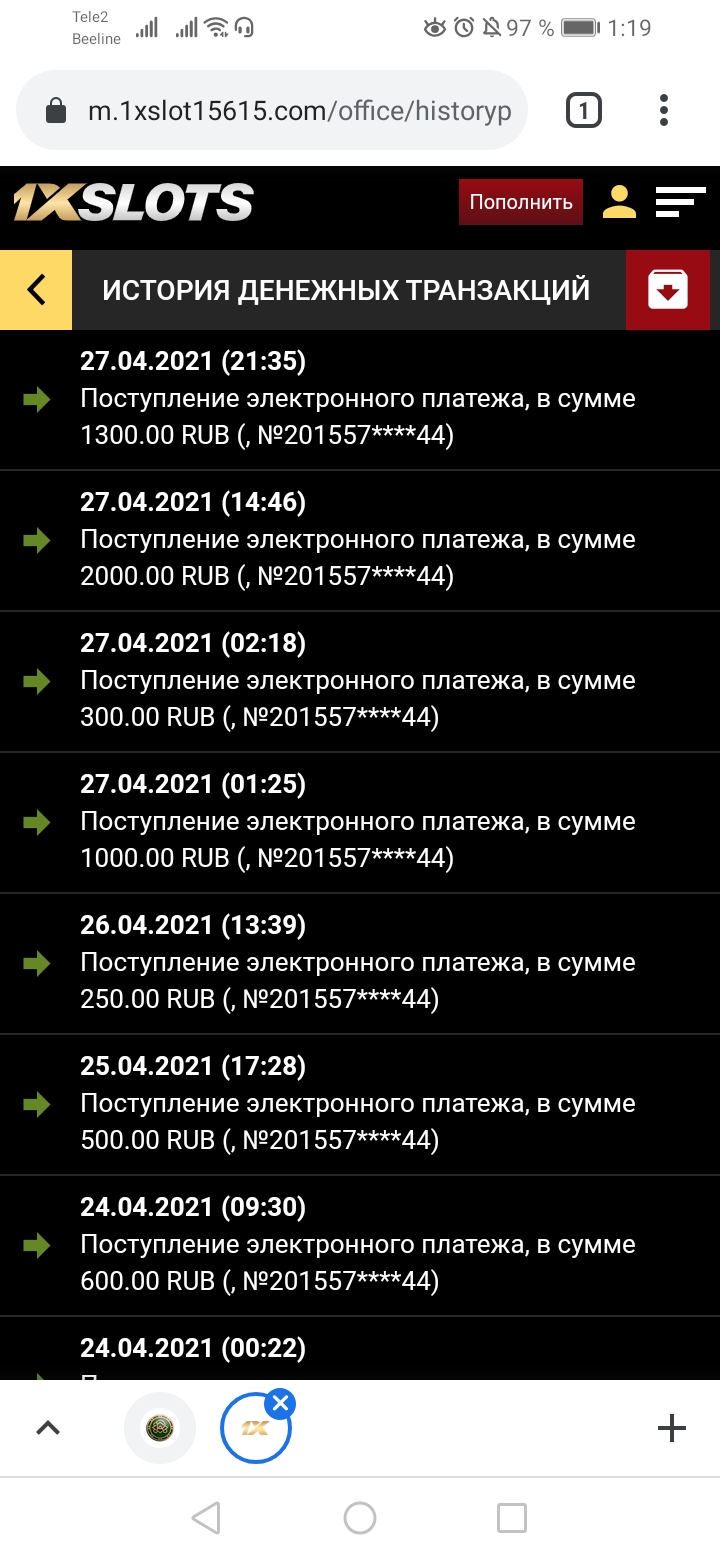Expand the tab strip with the up chevron
720x1560 pixels.
pos(48,1428)
